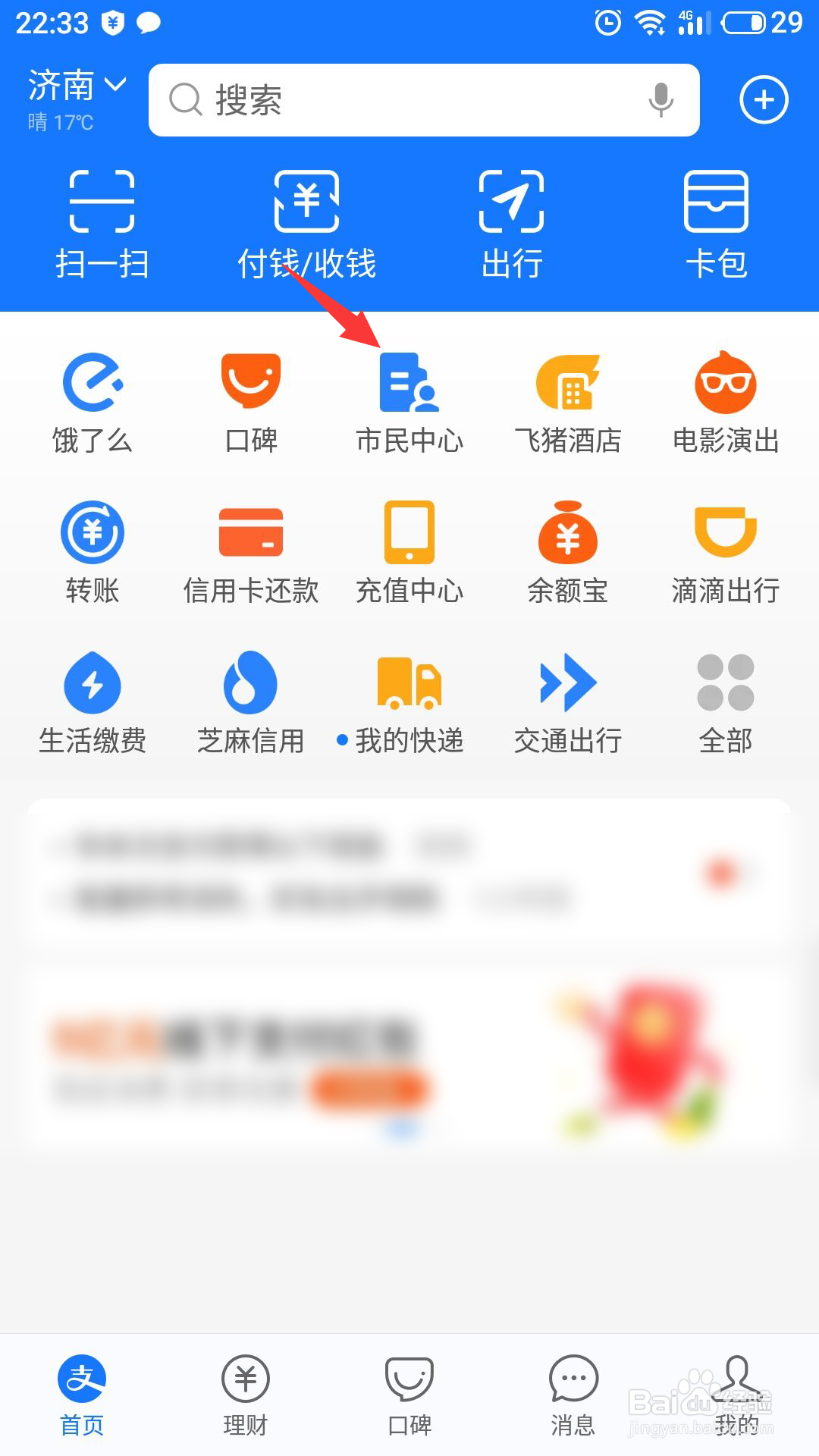Open the 卡包 card wallet

[x=716, y=220]
